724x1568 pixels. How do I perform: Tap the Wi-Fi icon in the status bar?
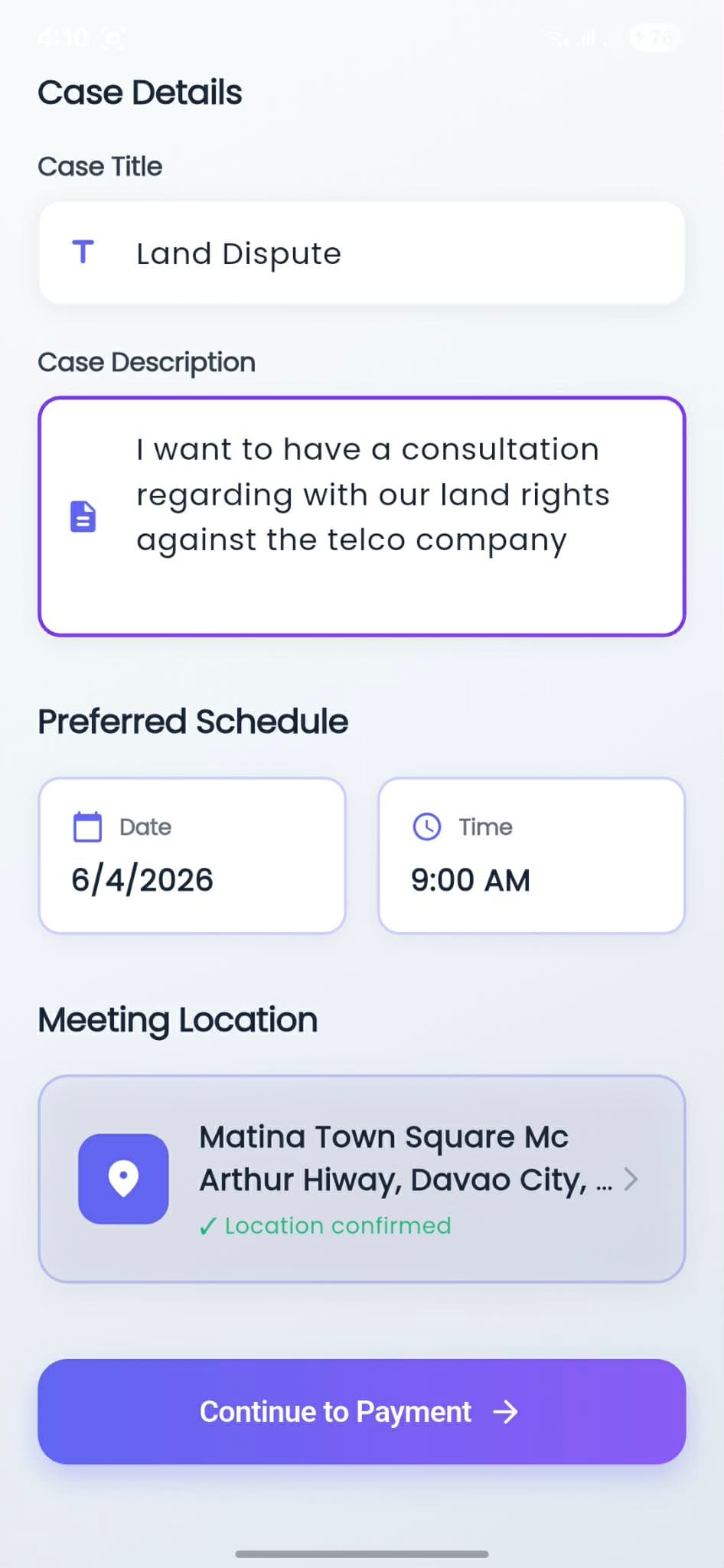[x=553, y=38]
